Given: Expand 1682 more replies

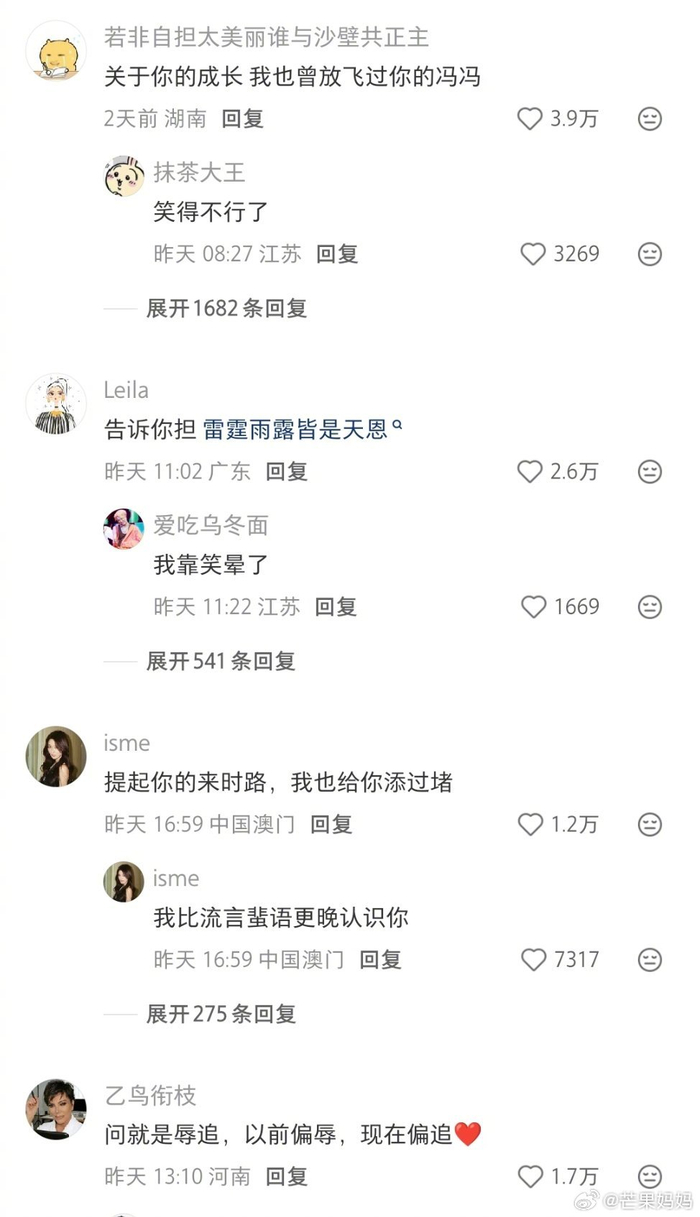Looking at the screenshot, I should [x=226, y=308].
